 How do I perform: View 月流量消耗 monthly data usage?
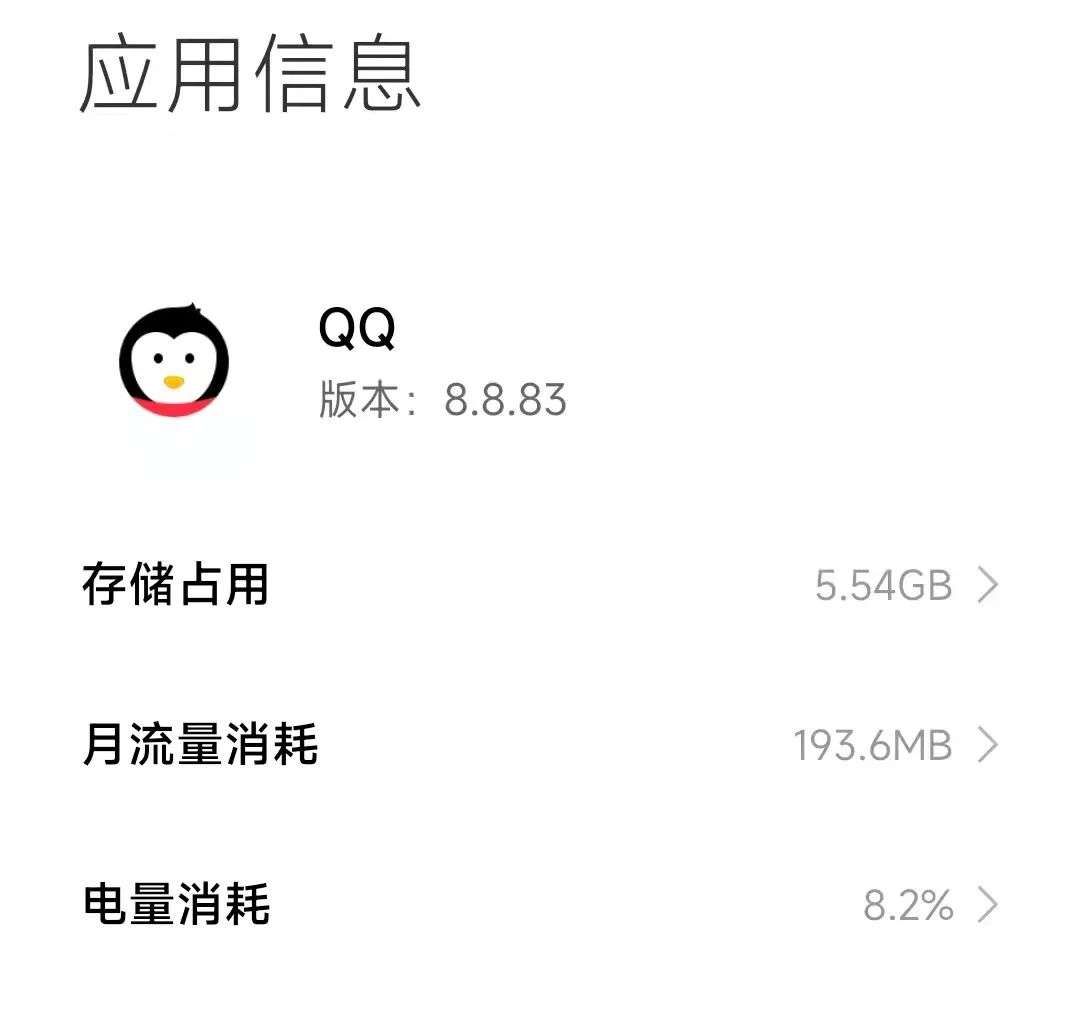[x=540, y=745]
